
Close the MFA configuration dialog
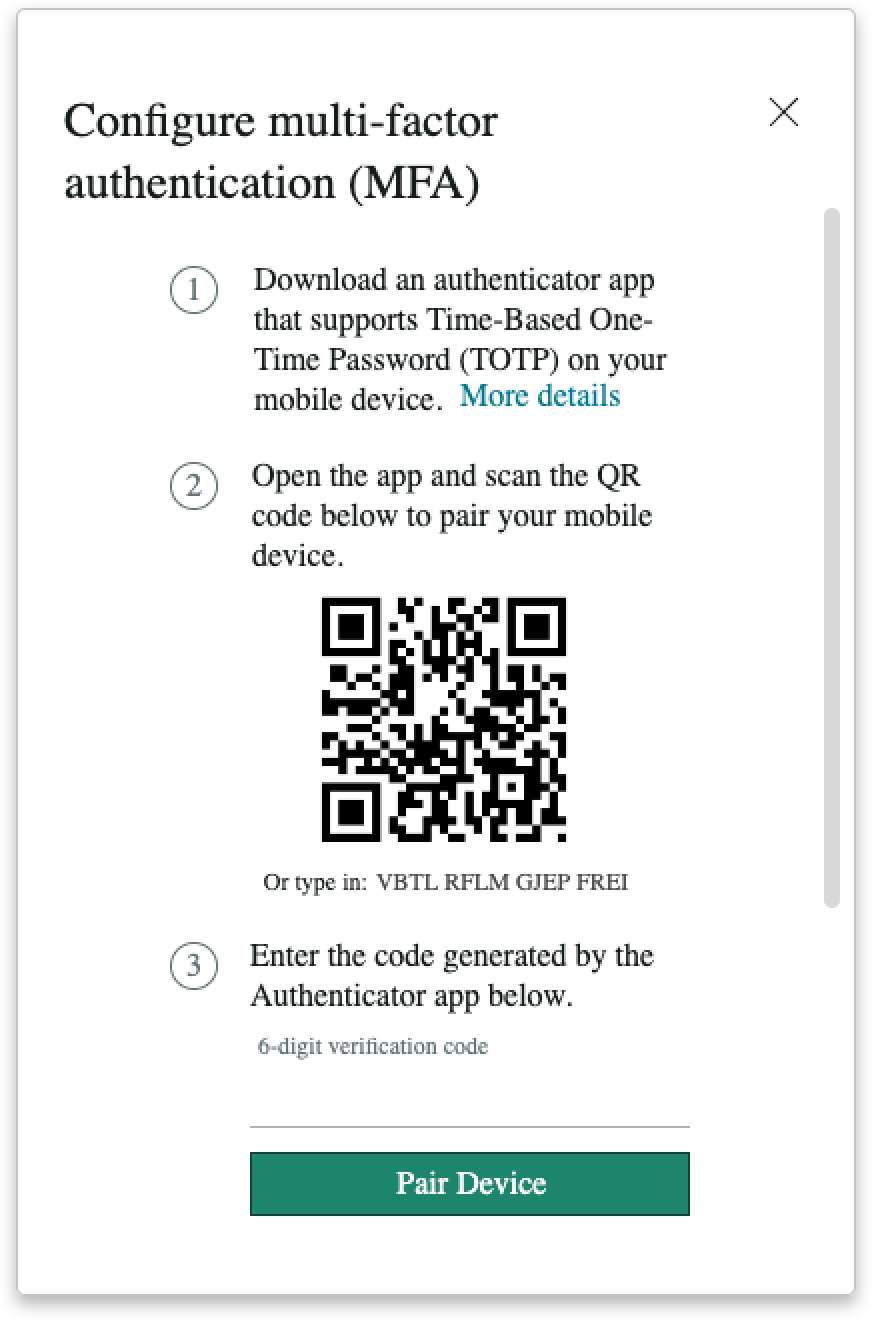tap(783, 113)
